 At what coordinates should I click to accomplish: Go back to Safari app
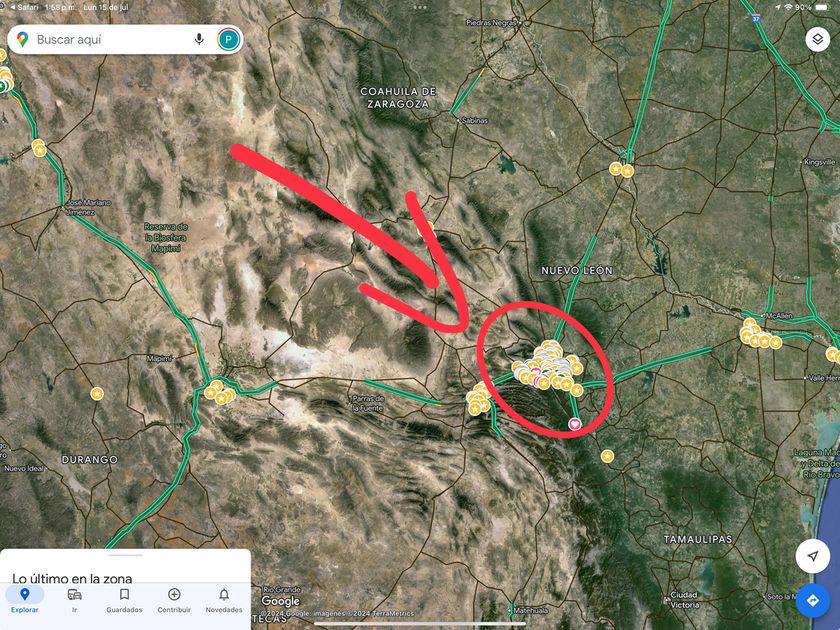tap(22, 6)
